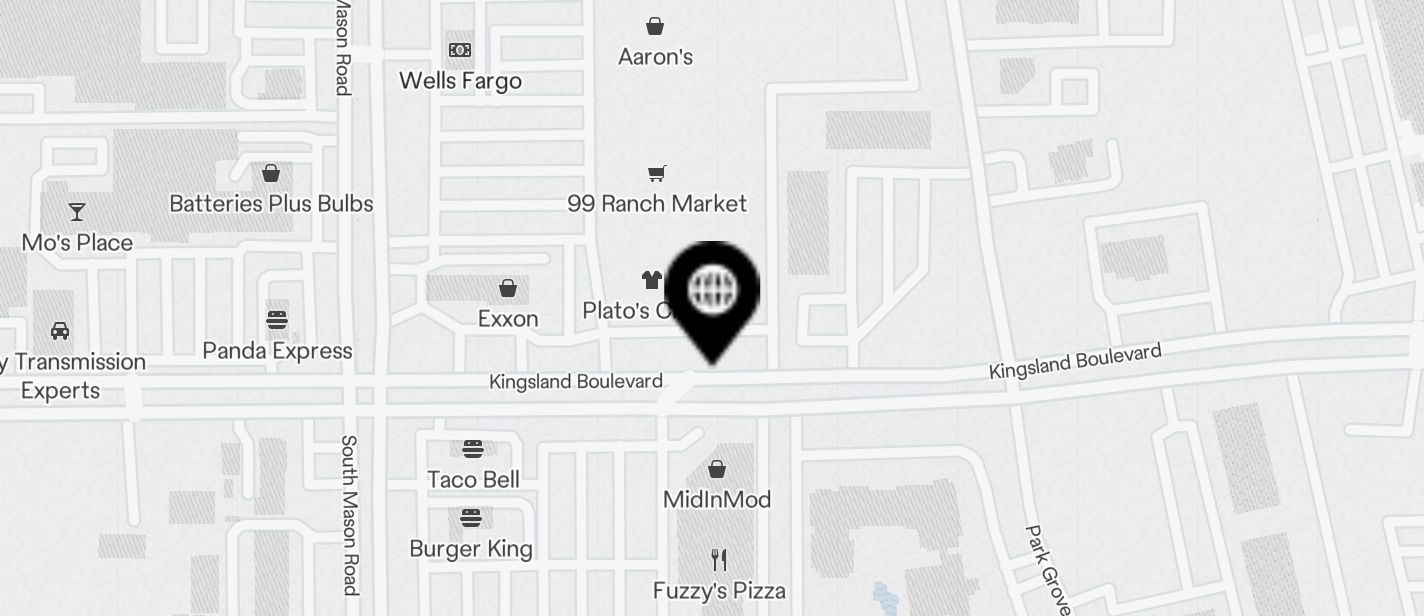The image size is (1424, 616).
Task: Open the Fuzzy's Pizza marker
Action: click(718, 560)
